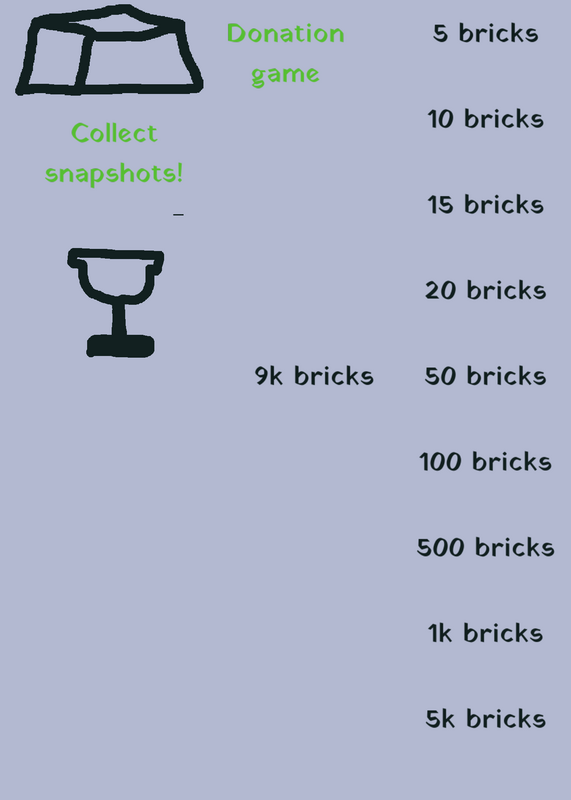The image size is (571, 800).
Task: Tap the 9k bricks option
Action: click(x=314, y=377)
